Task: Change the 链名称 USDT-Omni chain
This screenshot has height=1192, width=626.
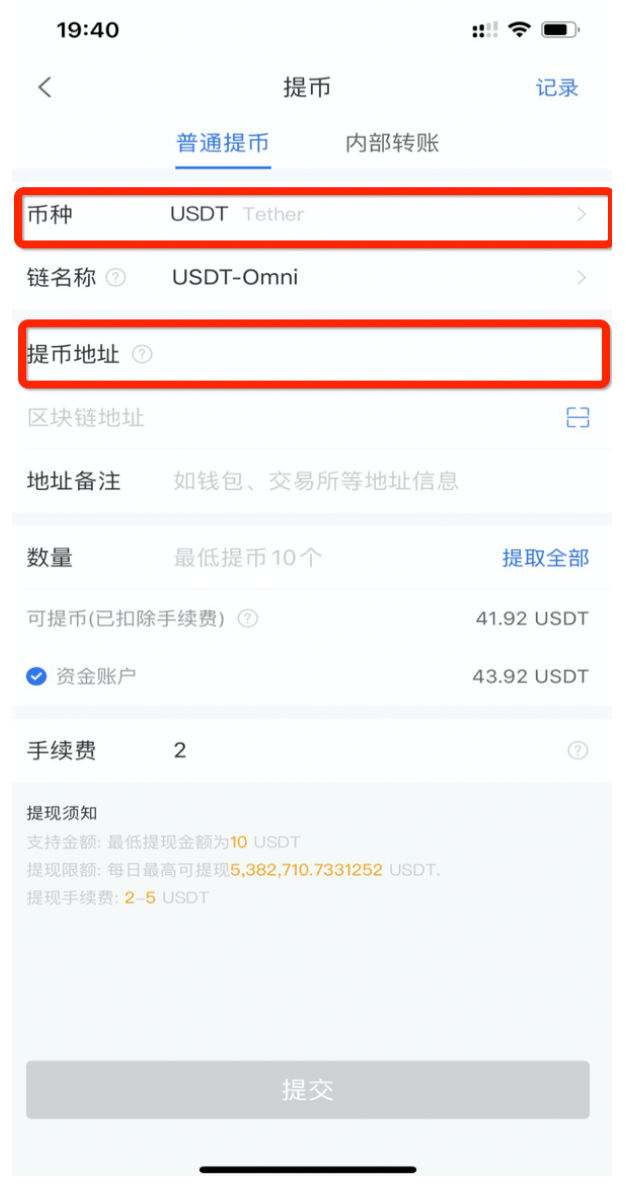Action: point(312,277)
